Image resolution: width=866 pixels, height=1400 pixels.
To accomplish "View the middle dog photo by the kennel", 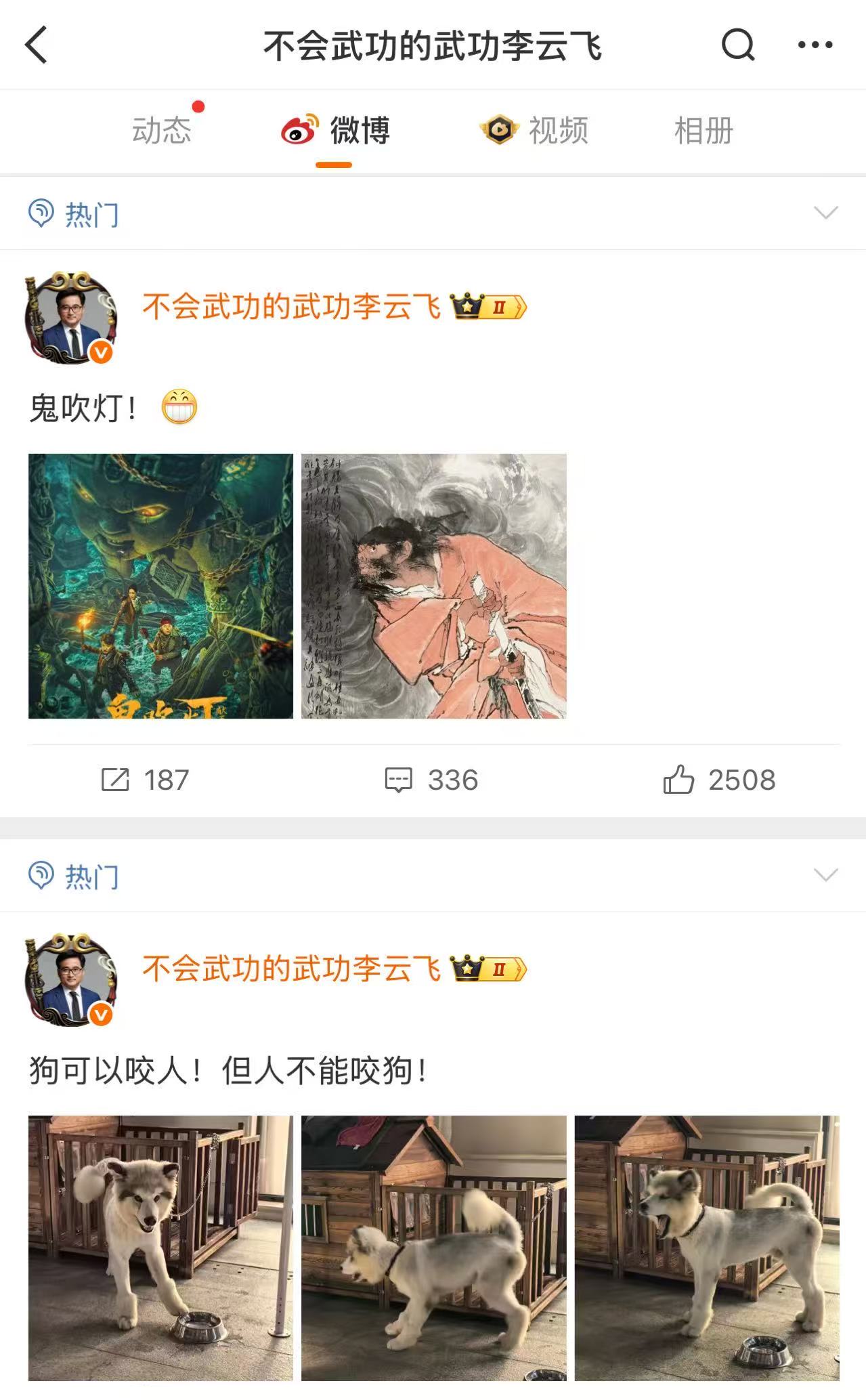I will 433,1248.
